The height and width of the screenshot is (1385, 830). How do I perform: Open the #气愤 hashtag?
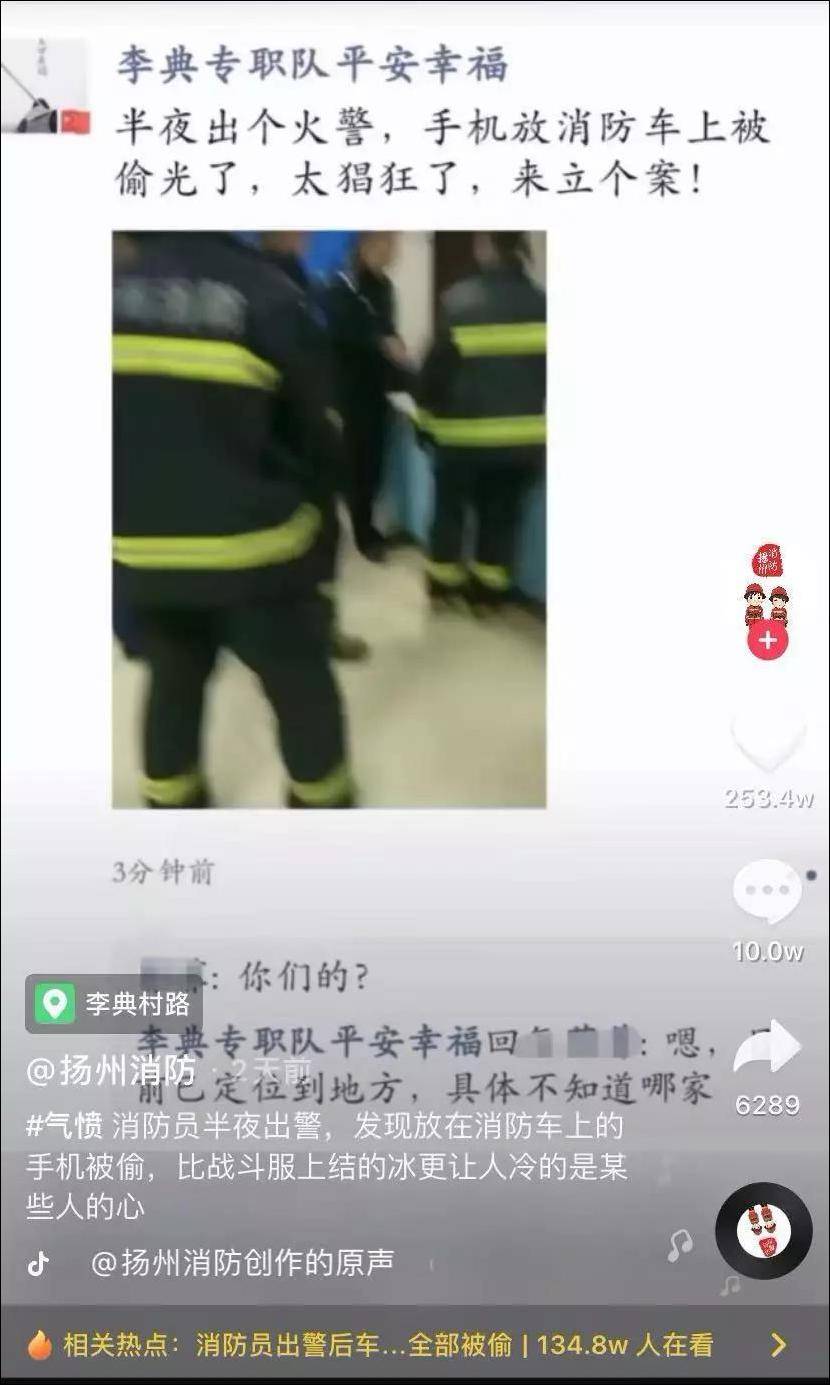coord(64,1126)
